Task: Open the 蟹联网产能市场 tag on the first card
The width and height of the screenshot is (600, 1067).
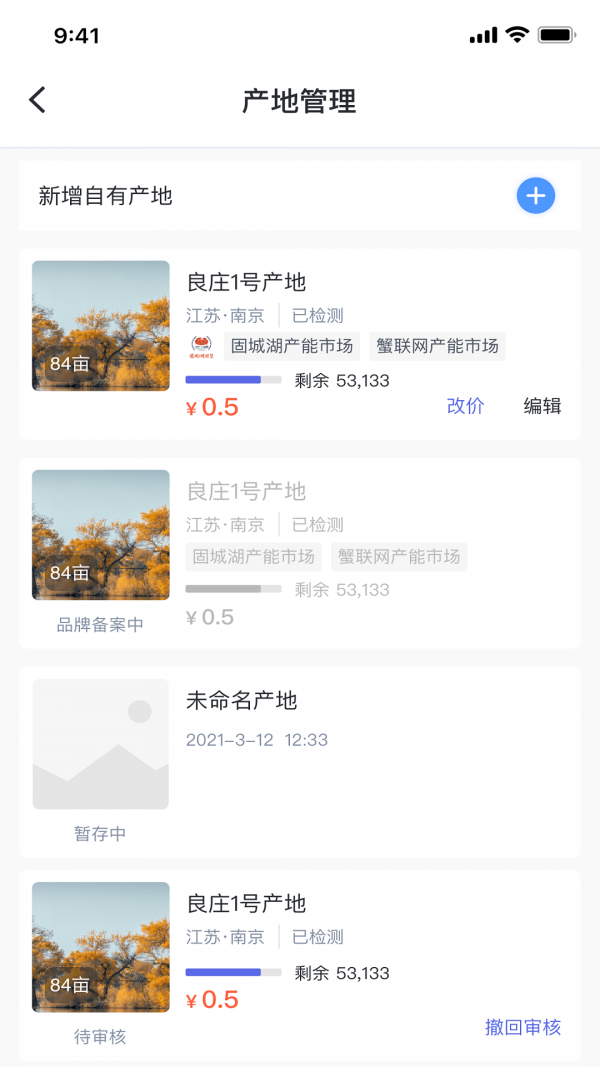Action: tap(437, 347)
